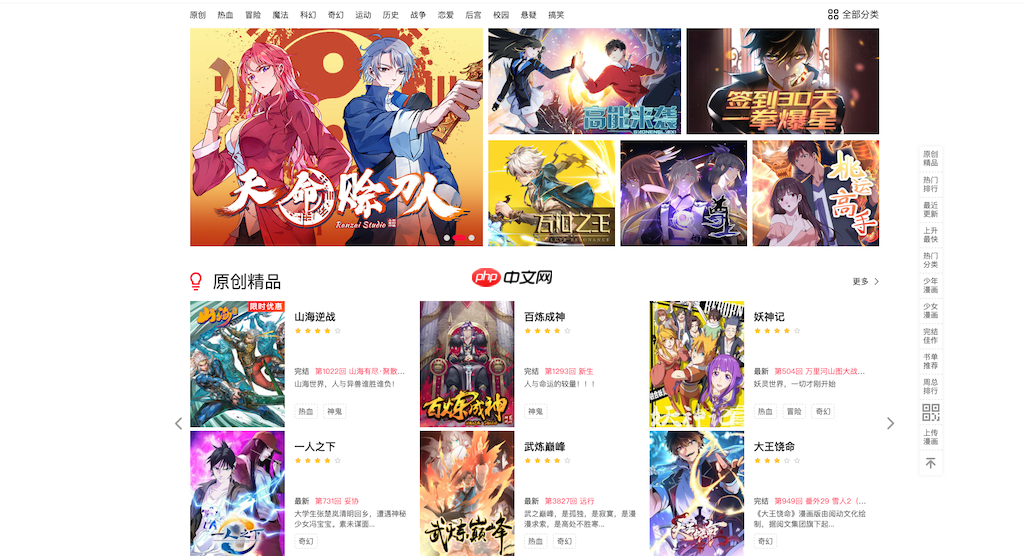The width and height of the screenshot is (1024, 556).
Task: Open the 高能来袭 banner tile
Action: 584,81
